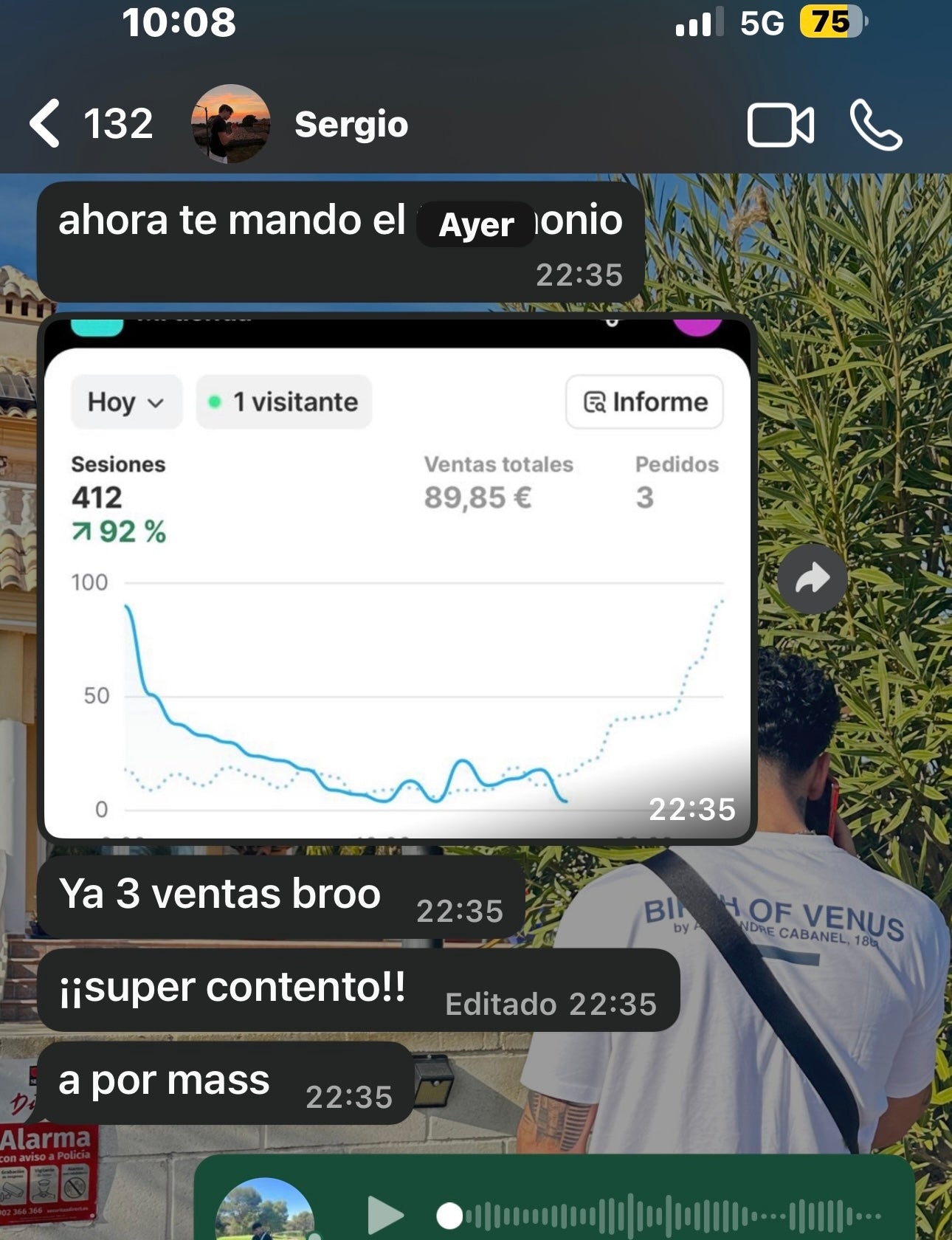952x1240 pixels.
Task: Tap the voice message playback position dot
Action: (x=449, y=1216)
